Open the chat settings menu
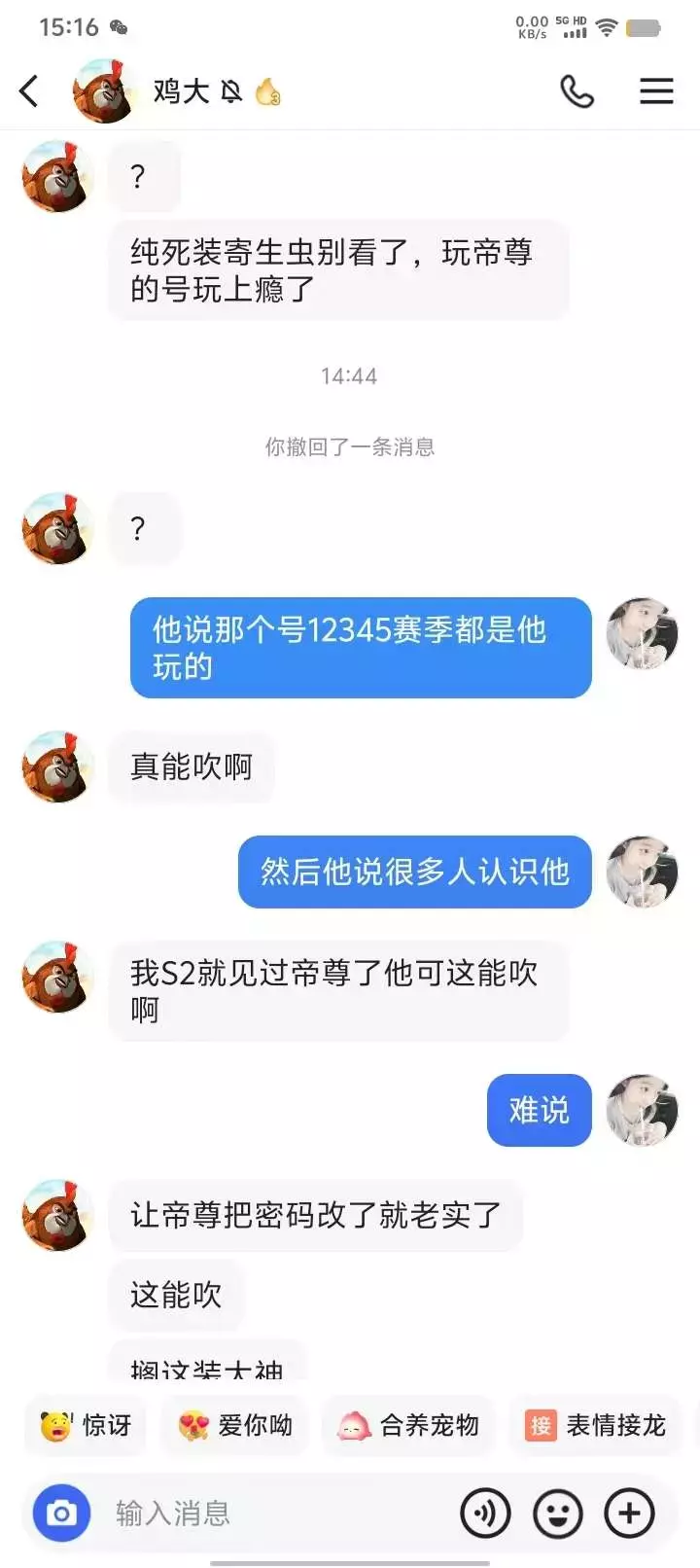This screenshot has width=700, height=1568. click(656, 91)
